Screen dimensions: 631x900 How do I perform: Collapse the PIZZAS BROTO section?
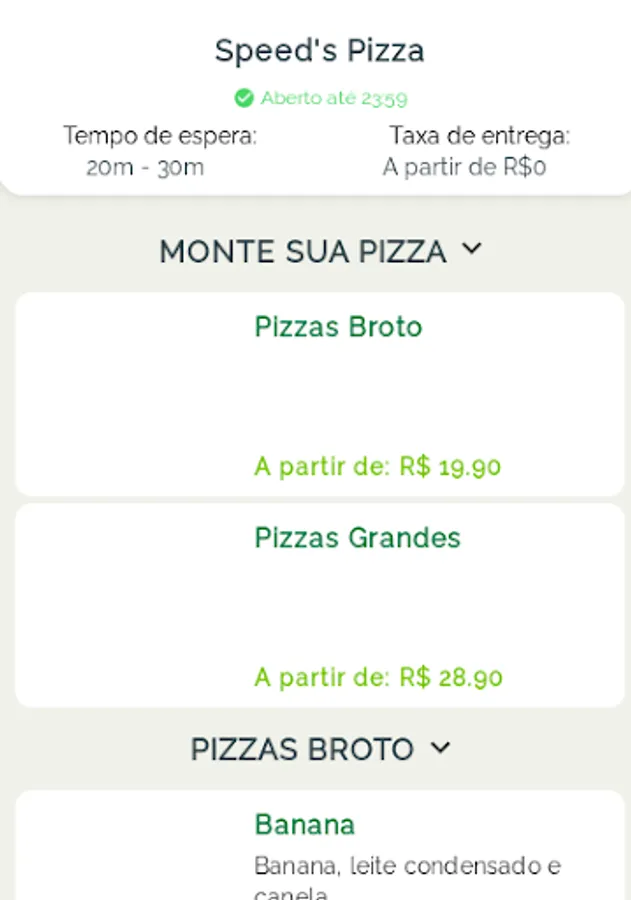[440, 748]
